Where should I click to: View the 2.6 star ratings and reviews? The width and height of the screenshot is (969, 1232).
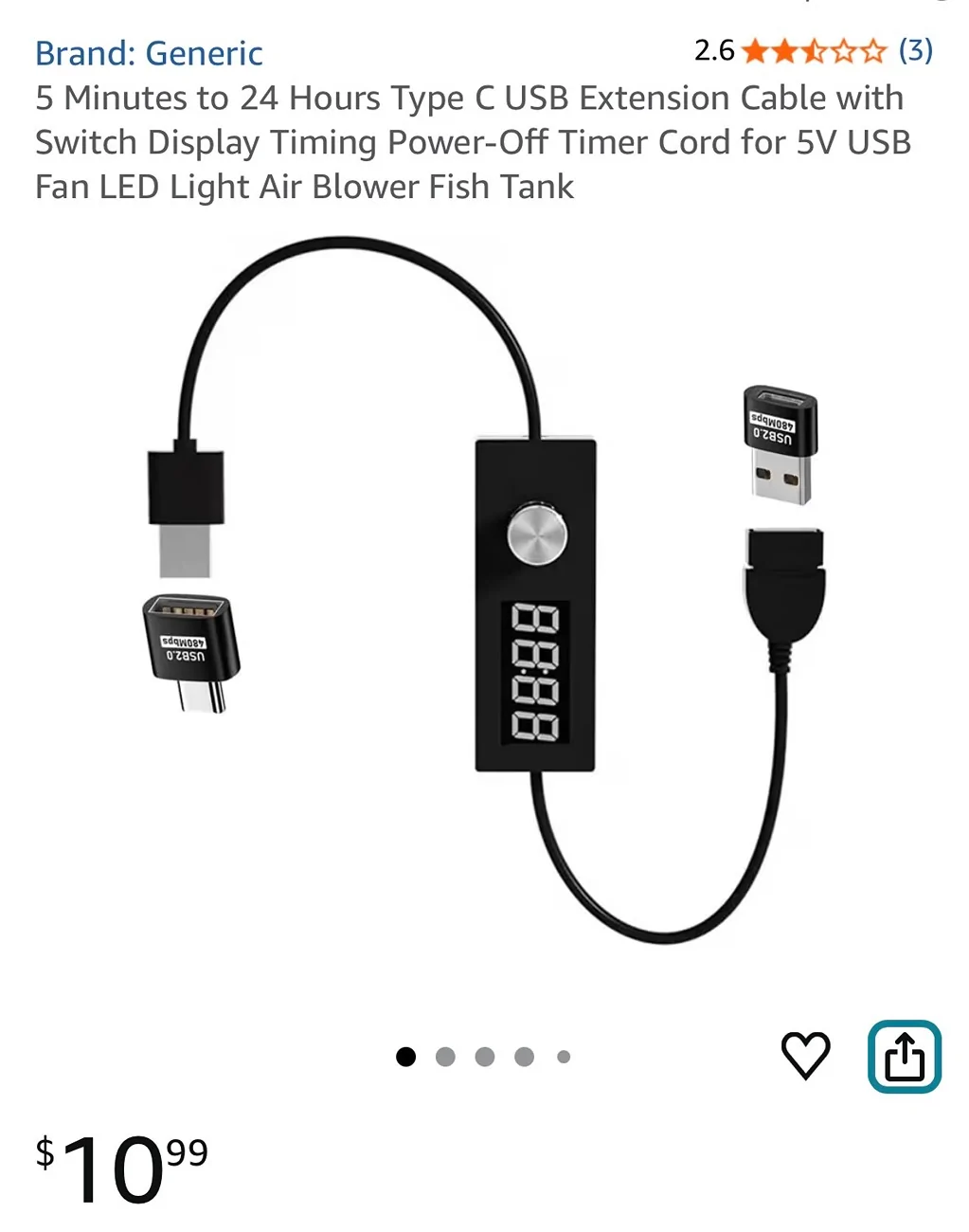[813, 50]
